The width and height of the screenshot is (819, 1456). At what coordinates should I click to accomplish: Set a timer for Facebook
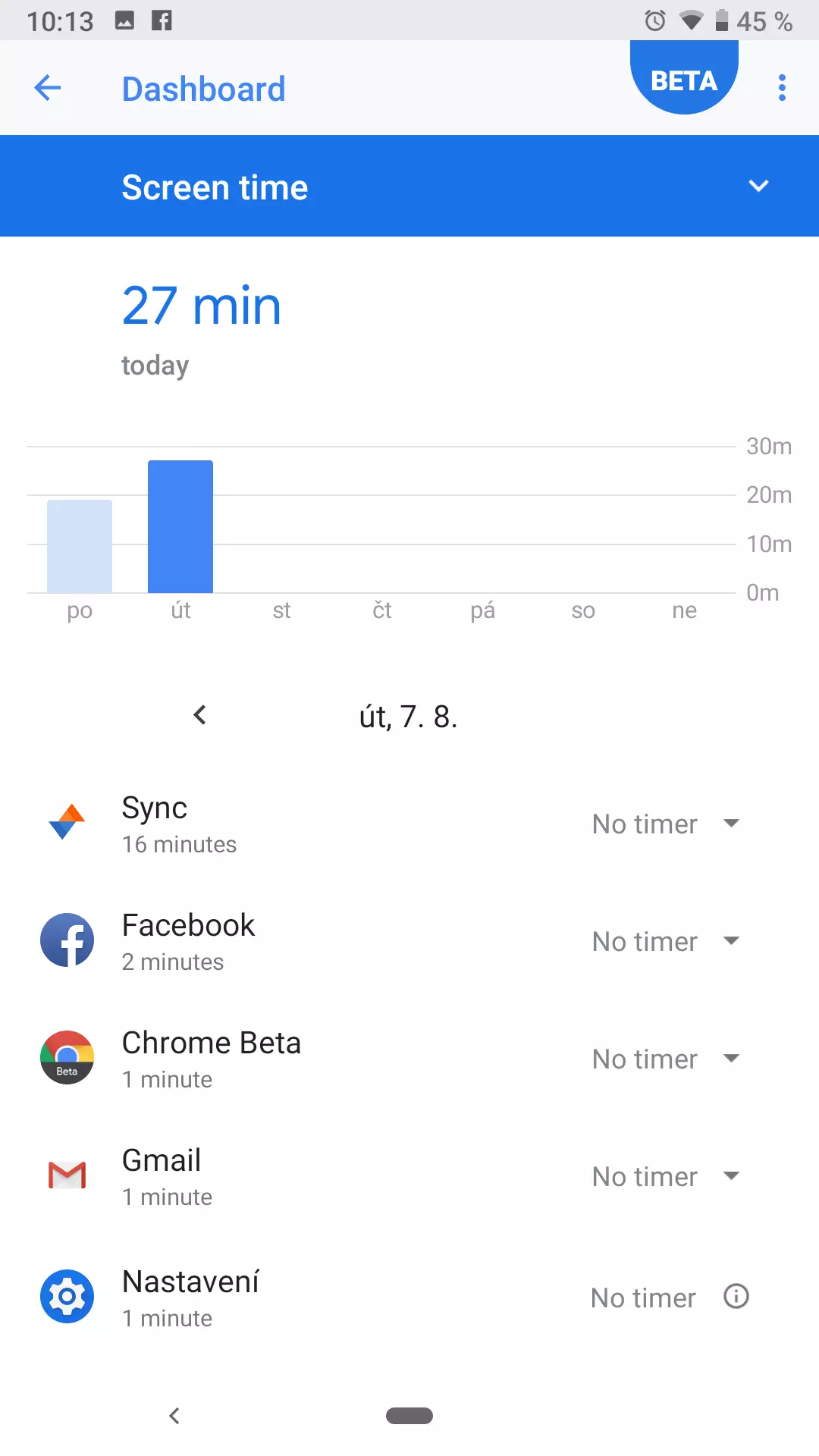[666, 941]
